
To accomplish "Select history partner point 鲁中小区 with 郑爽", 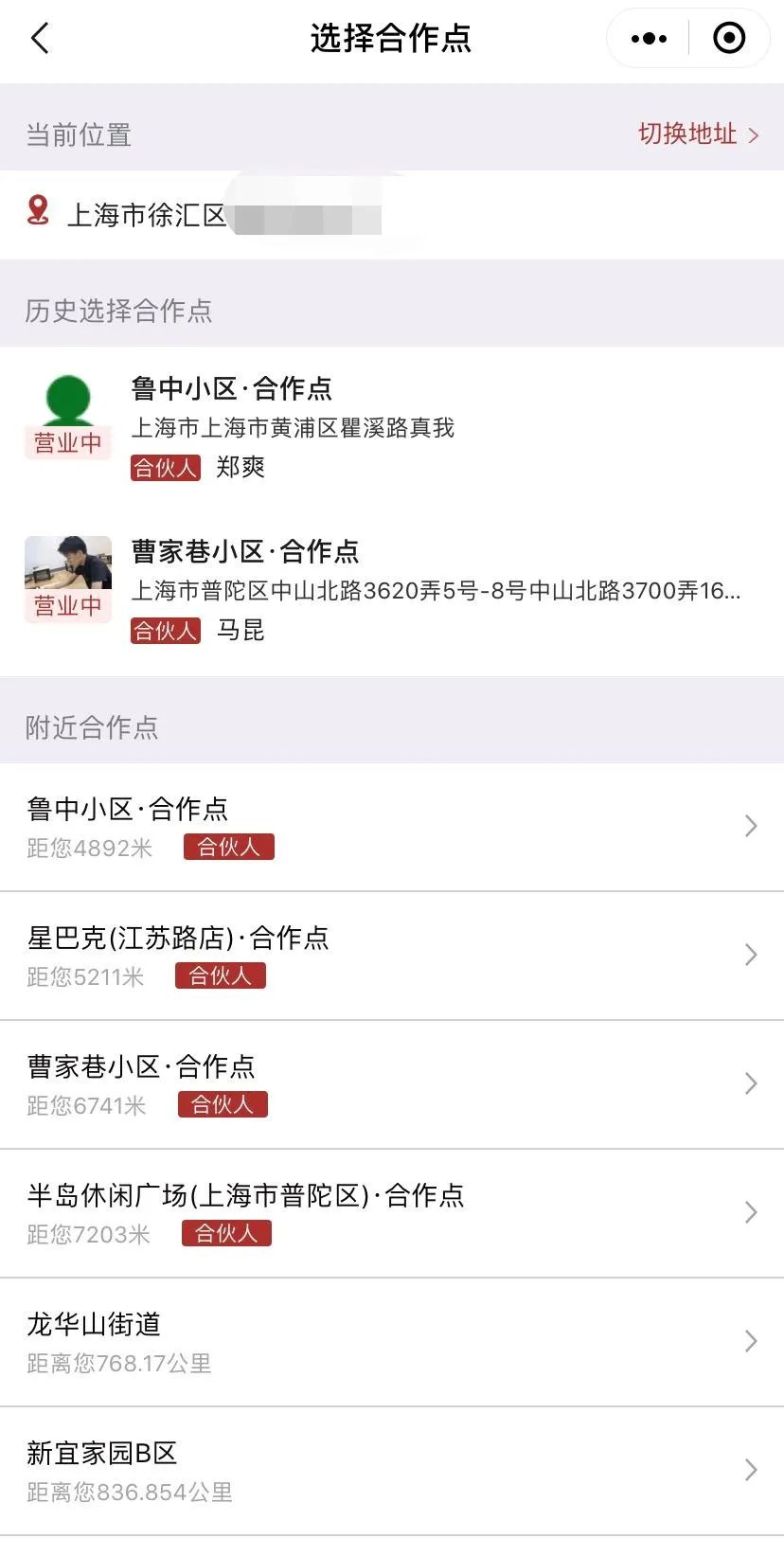I will (391, 426).
